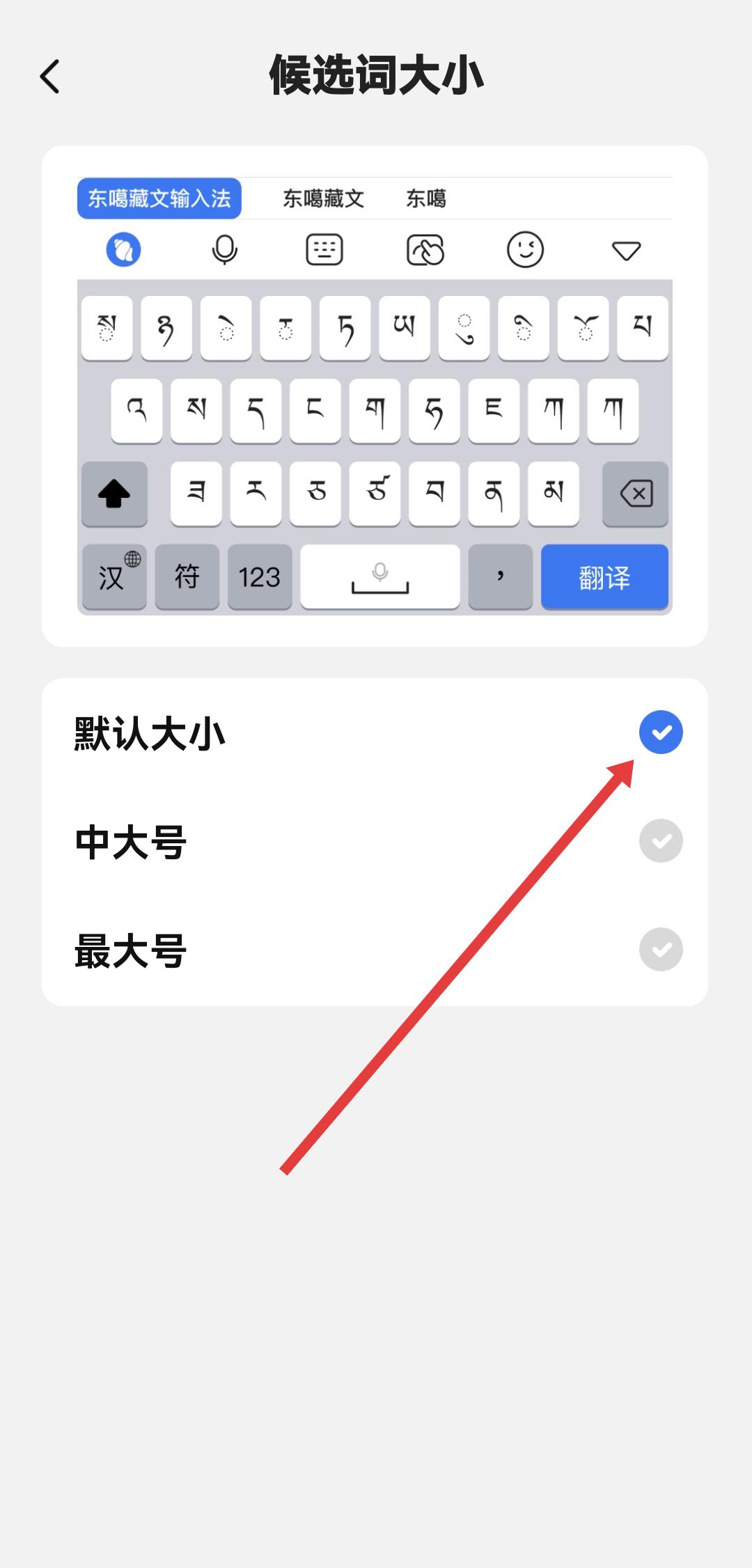Set candidate size to 最大号
Image resolution: width=752 pixels, height=1568 pixels.
point(660,950)
